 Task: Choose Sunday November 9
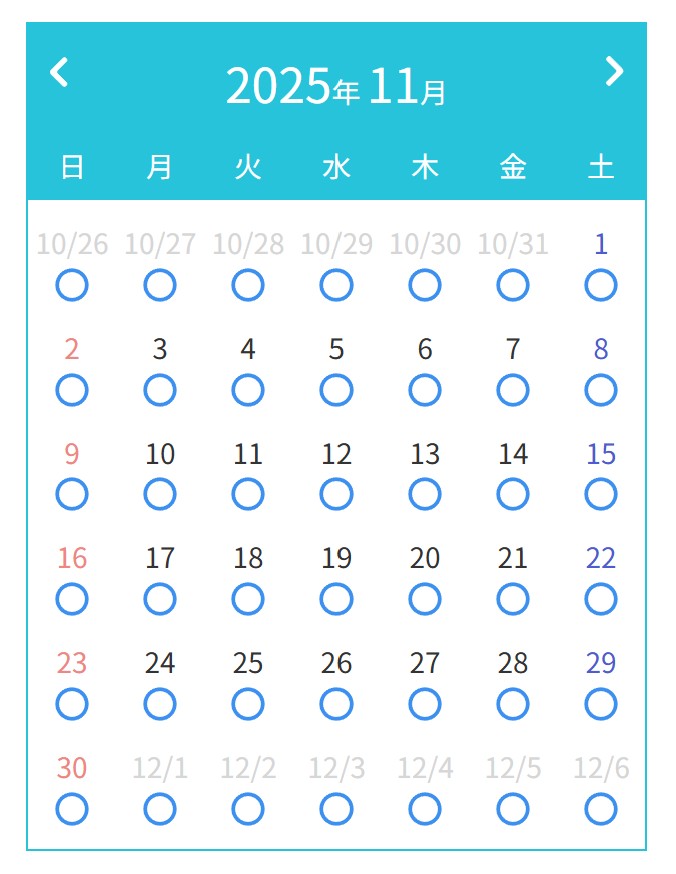pos(72,493)
